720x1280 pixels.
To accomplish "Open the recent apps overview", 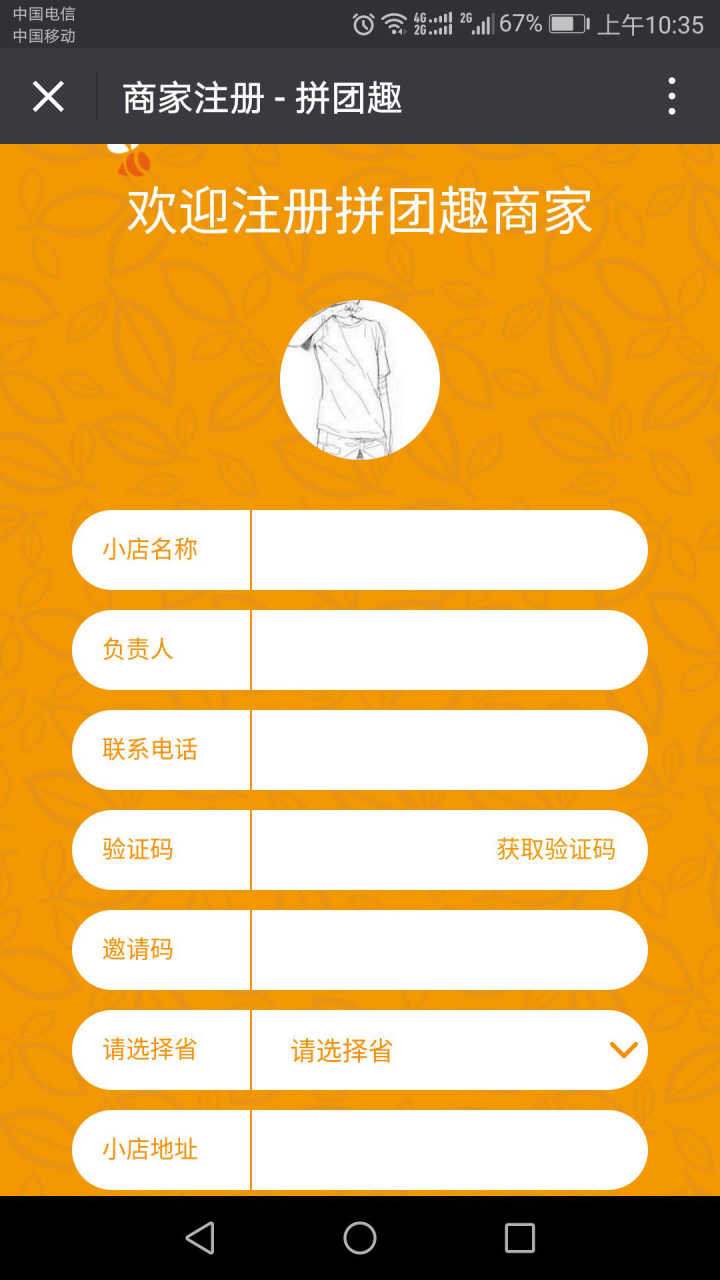I will tap(520, 1238).
